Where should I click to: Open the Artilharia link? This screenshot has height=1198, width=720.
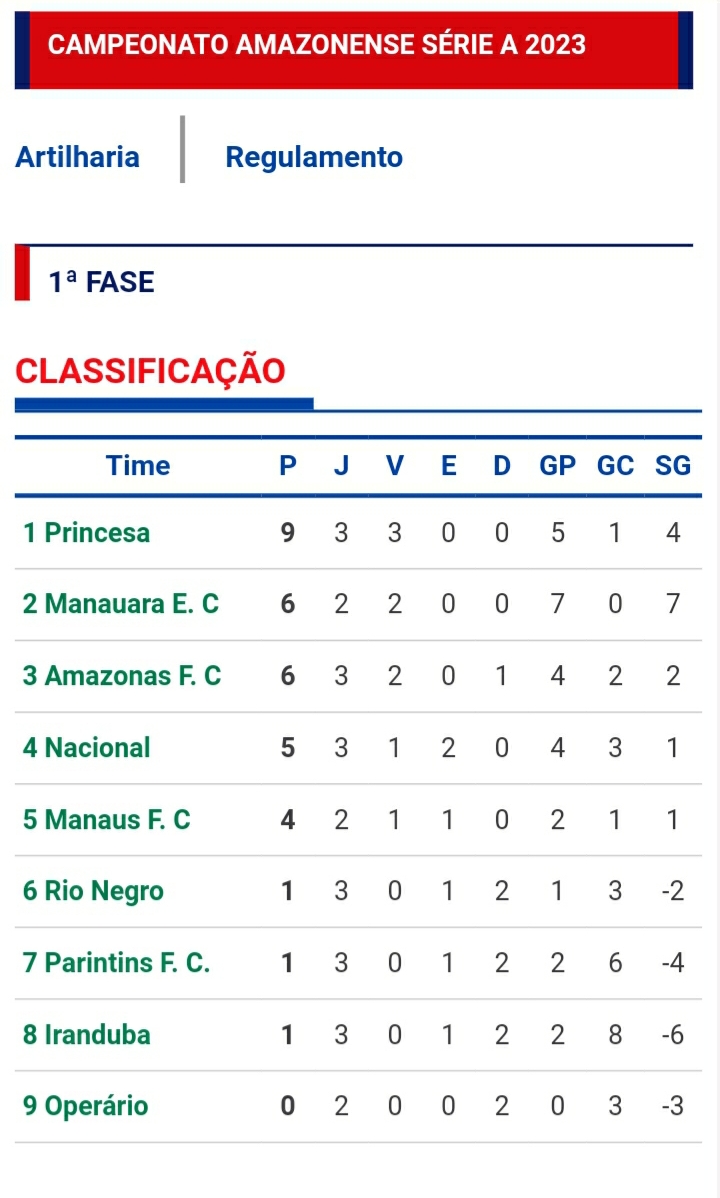point(77,157)
